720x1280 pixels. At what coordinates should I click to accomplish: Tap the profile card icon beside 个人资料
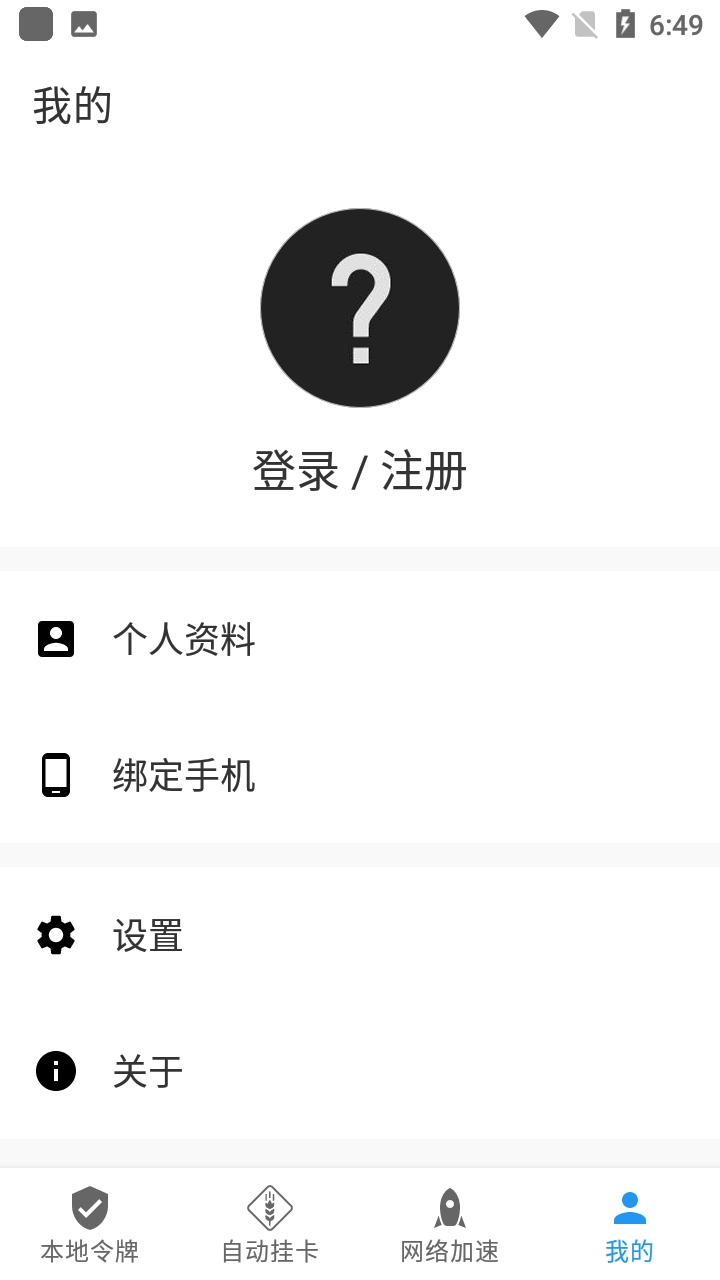tap(56, 638)
